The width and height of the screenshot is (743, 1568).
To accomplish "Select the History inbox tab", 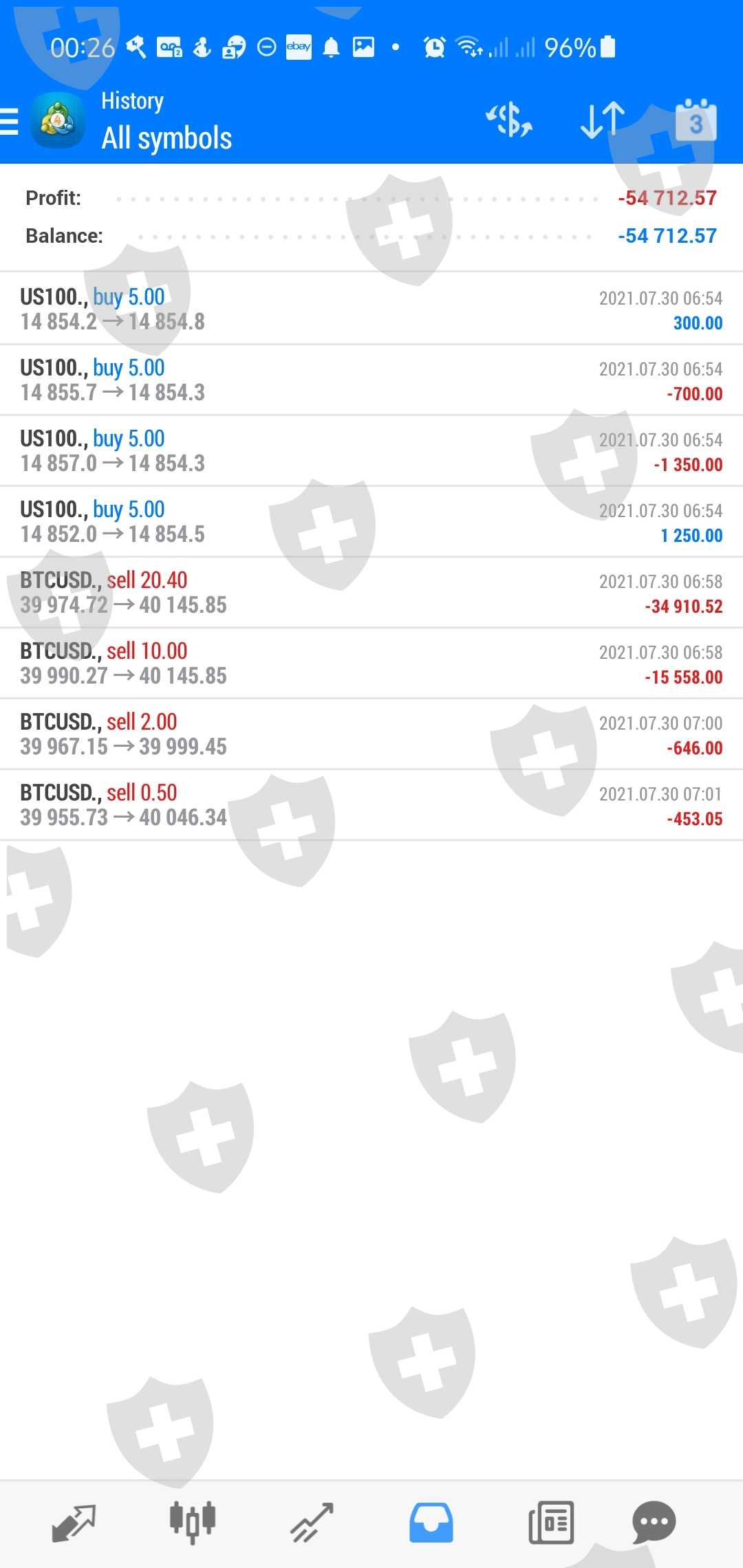I will pos(431,1523).
